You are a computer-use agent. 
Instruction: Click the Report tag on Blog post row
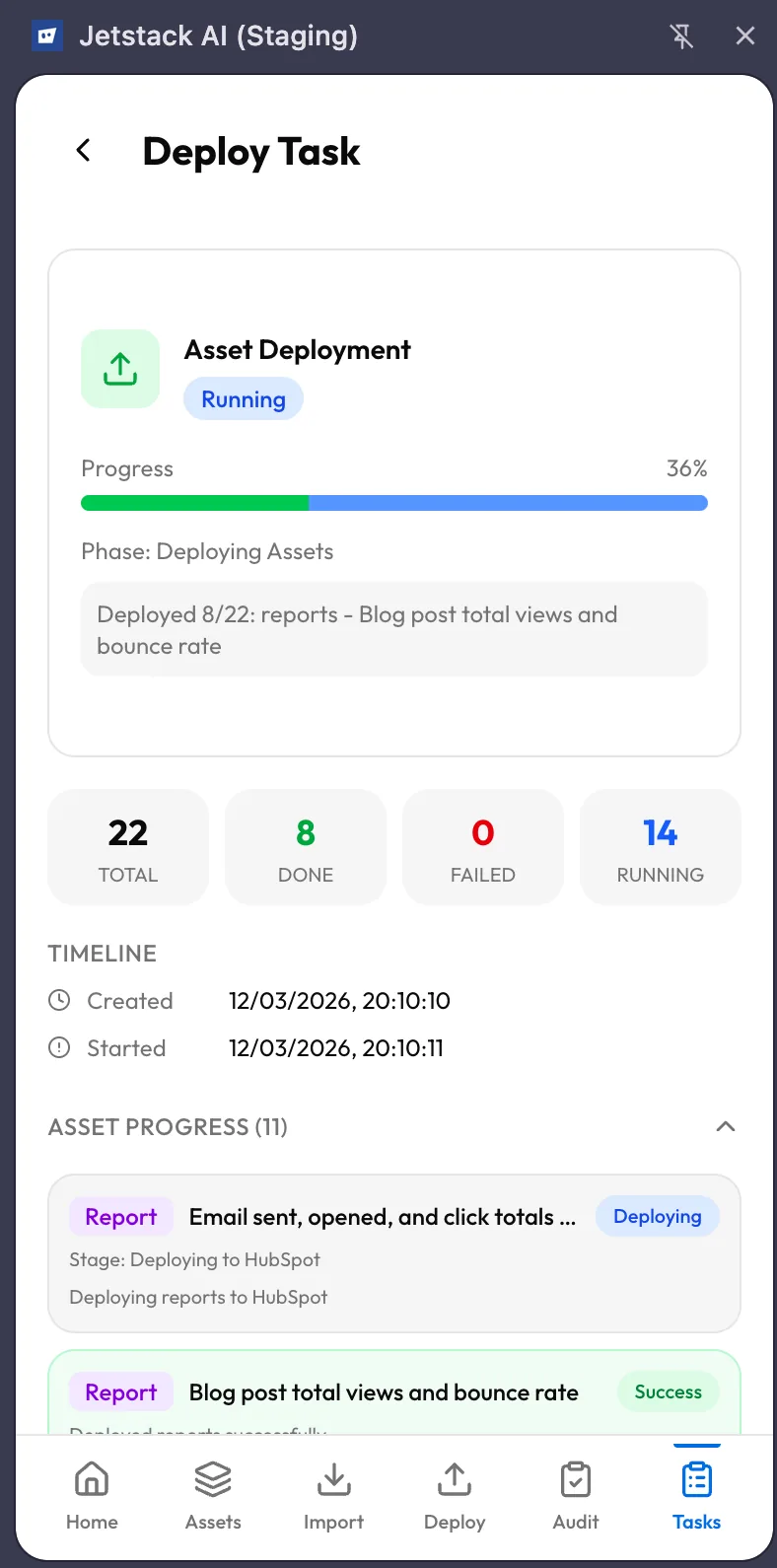click(120, 1391)
